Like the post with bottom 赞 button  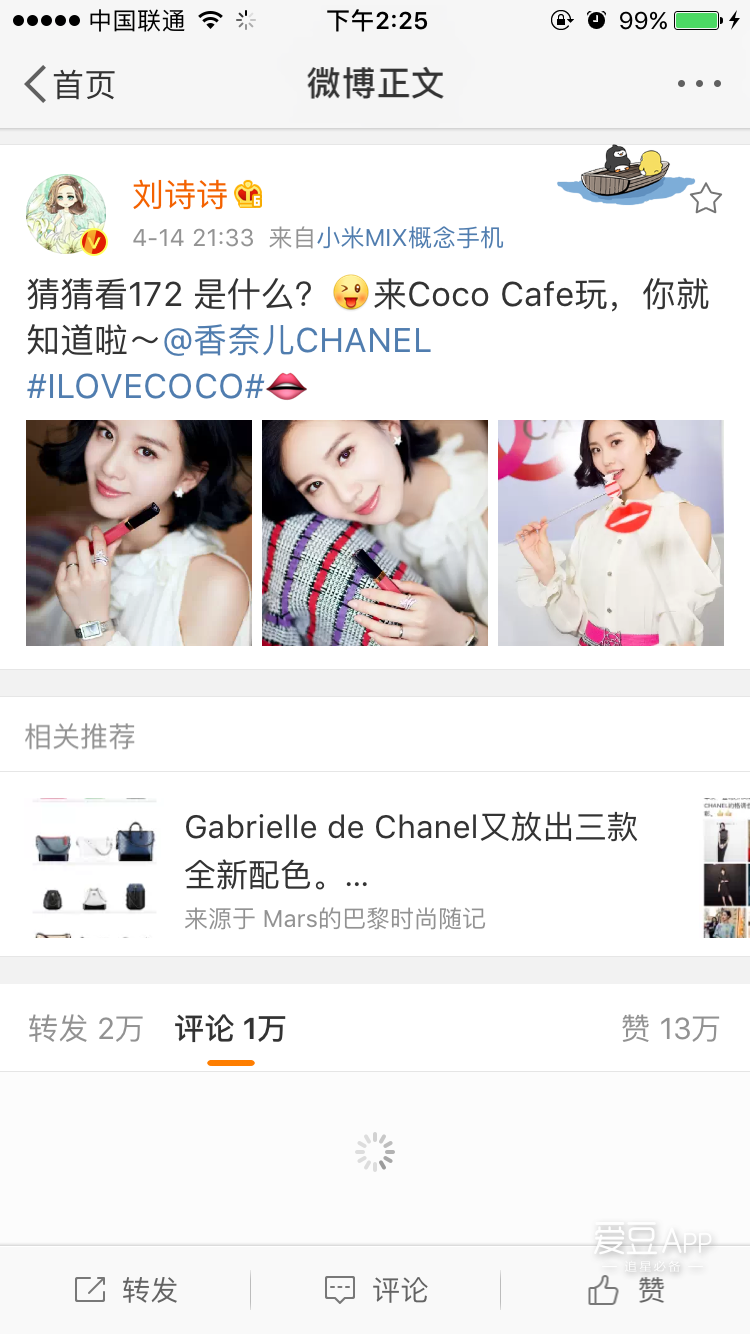click(x=626, y=1290)
